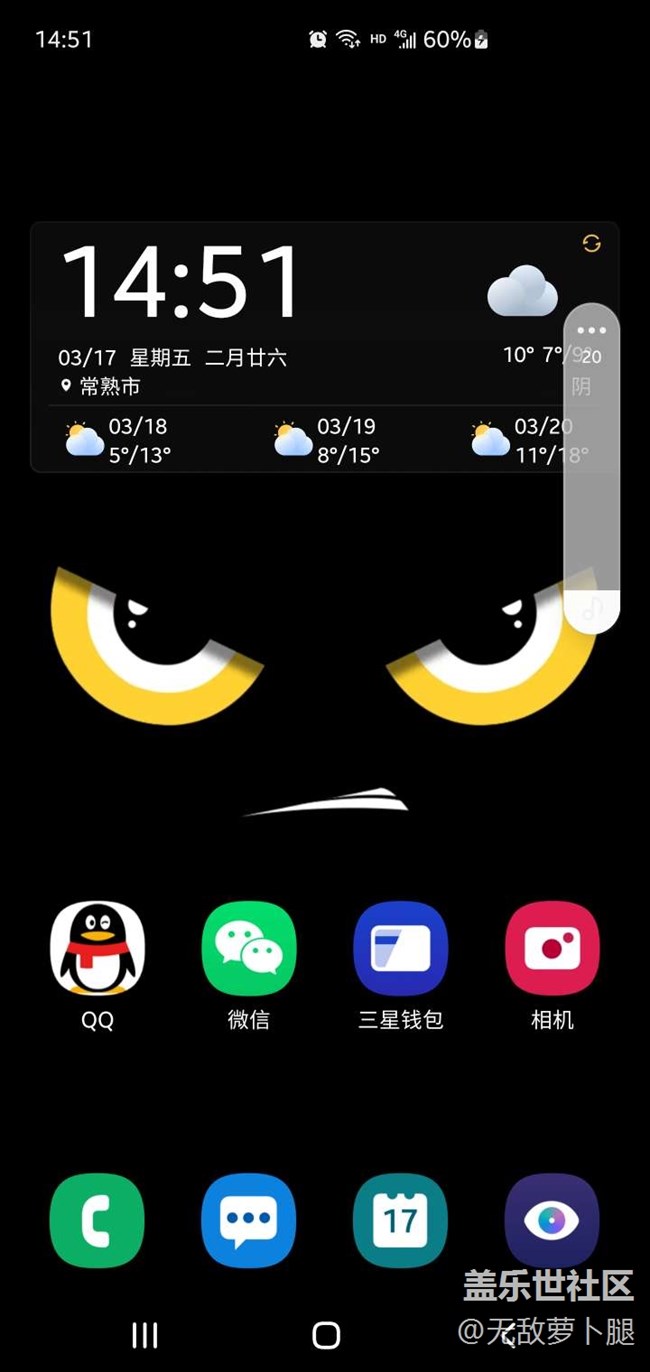Open the clock in the weather widget

(182, 283)
